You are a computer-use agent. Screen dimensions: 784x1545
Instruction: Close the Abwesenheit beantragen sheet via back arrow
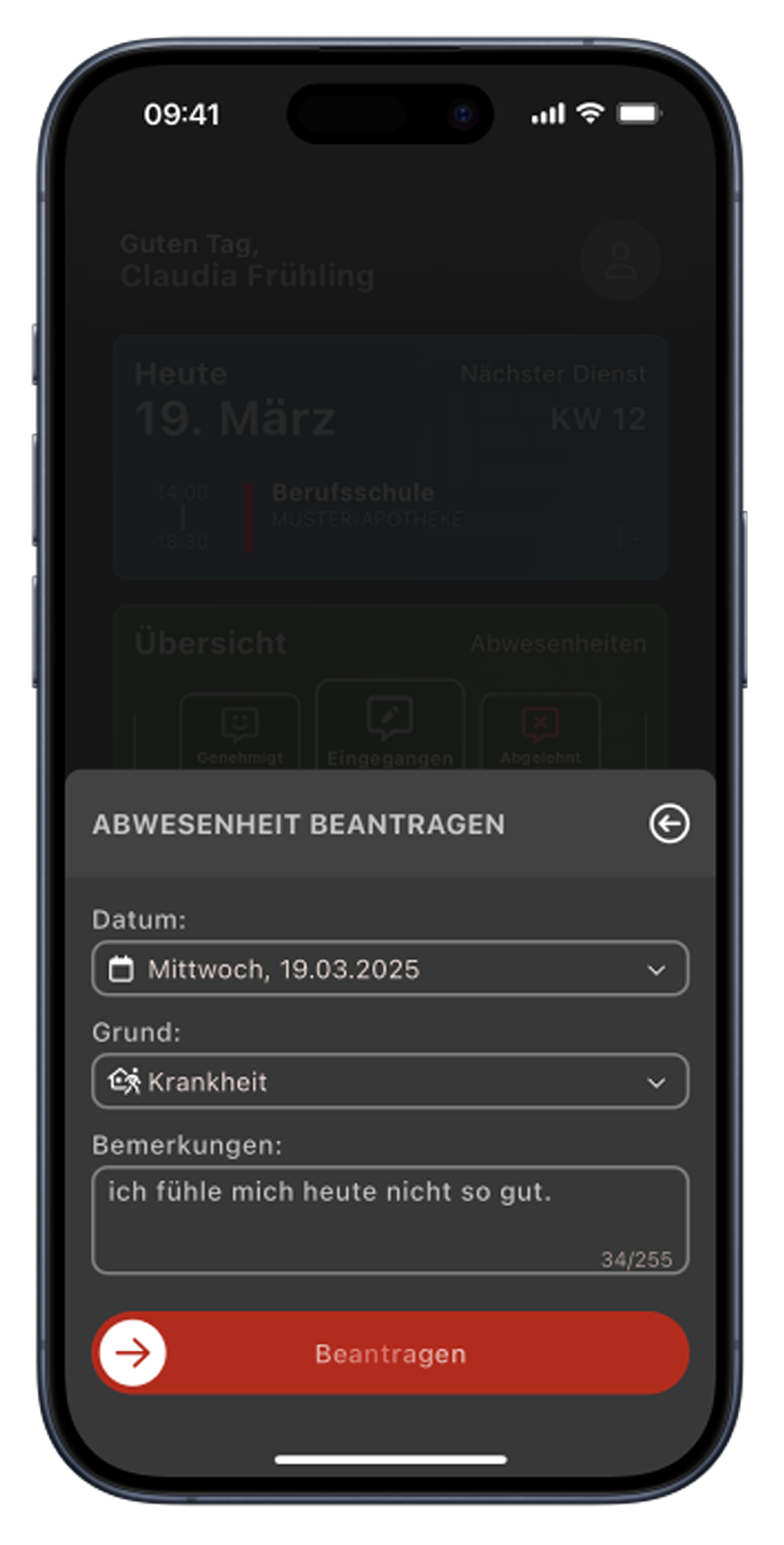point(669,823)
